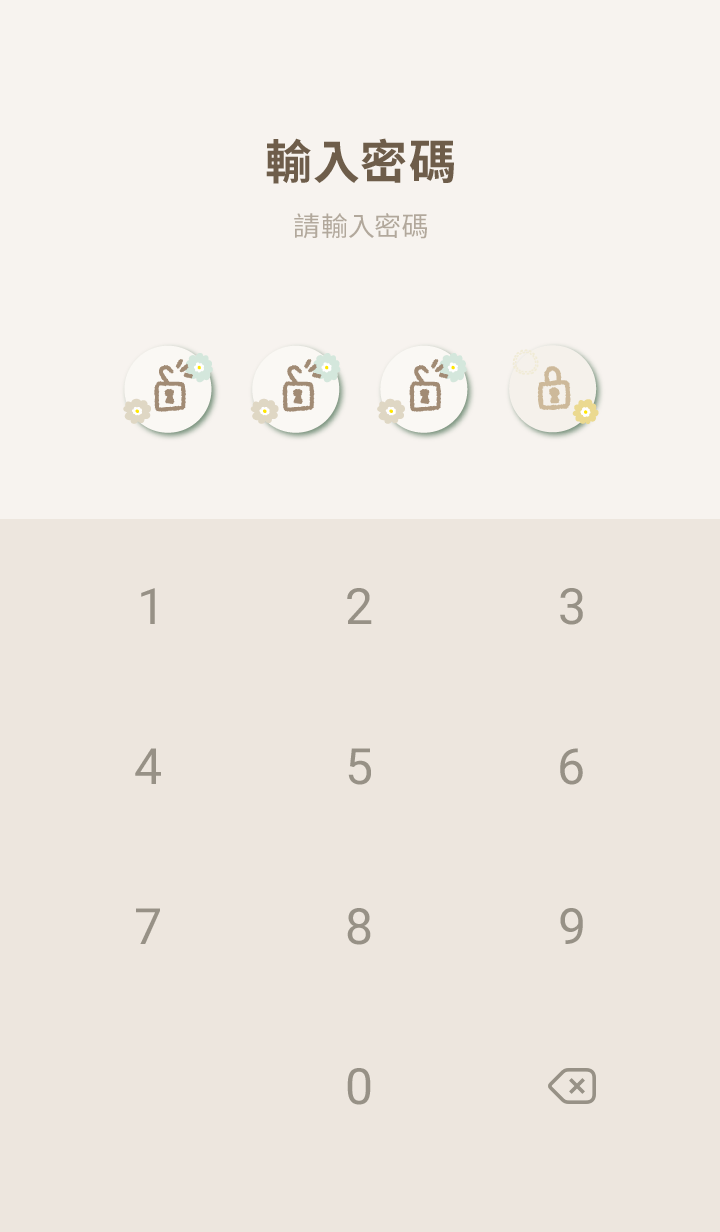Tap the 4 key
This screenshot has height=1232, width=720.
point(148,767)
